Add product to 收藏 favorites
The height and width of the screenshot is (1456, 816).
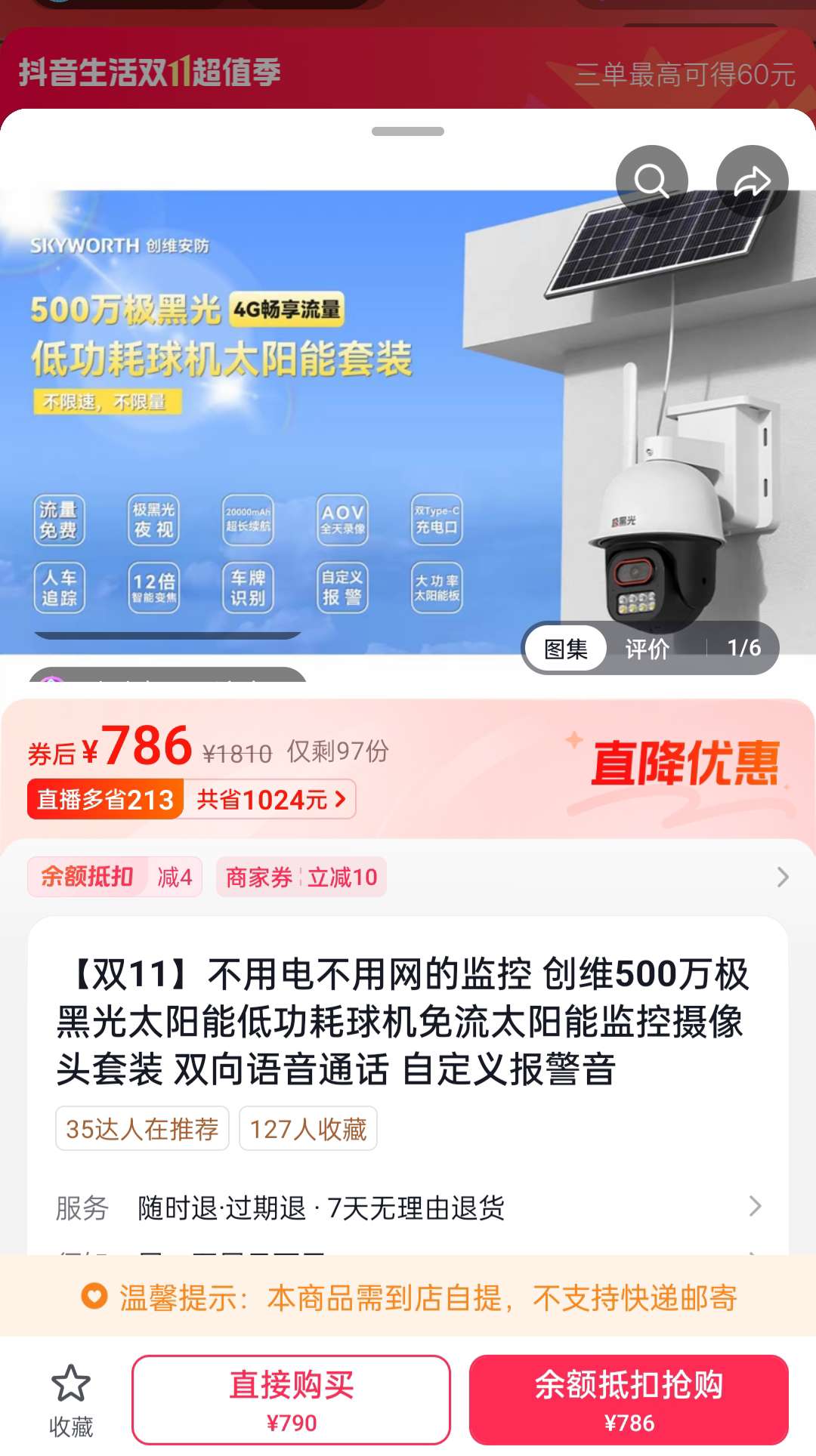coord(70,1401)
